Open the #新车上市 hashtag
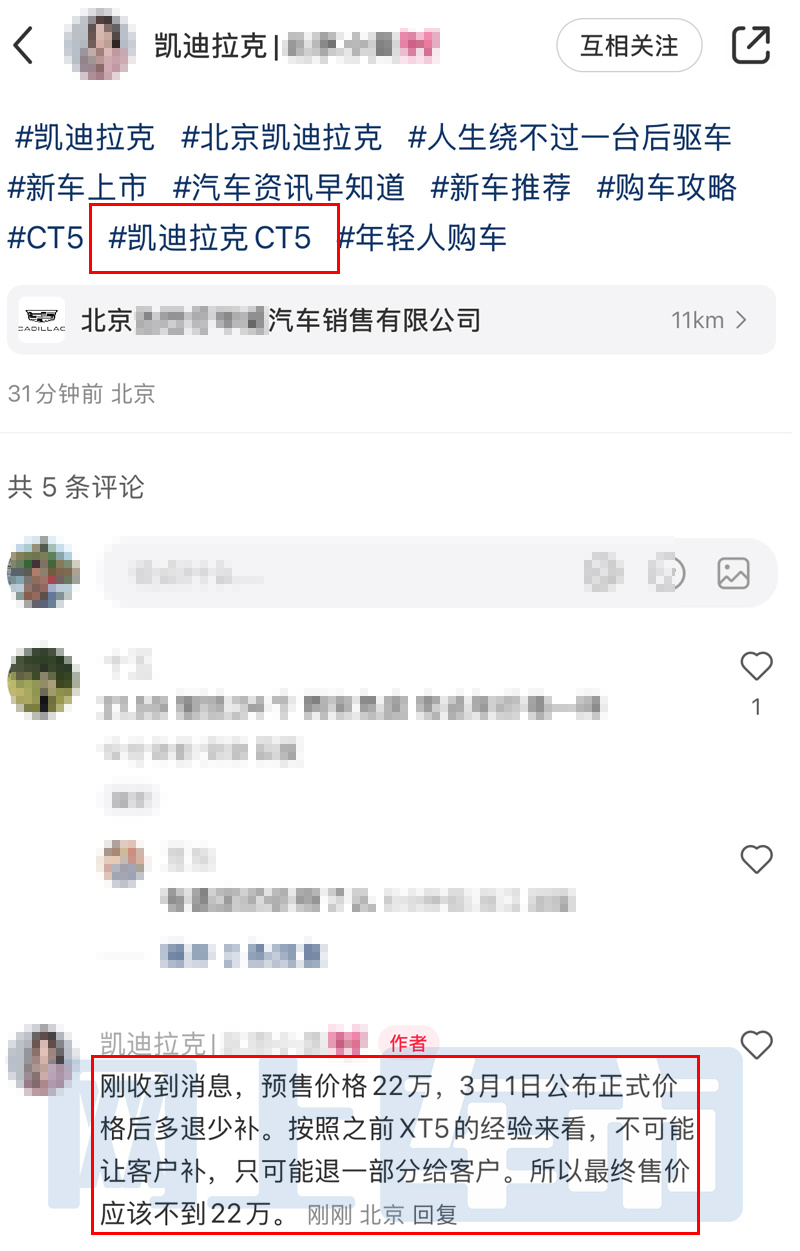The width and height of the screenshot is (800, 1251). (77, 187)
